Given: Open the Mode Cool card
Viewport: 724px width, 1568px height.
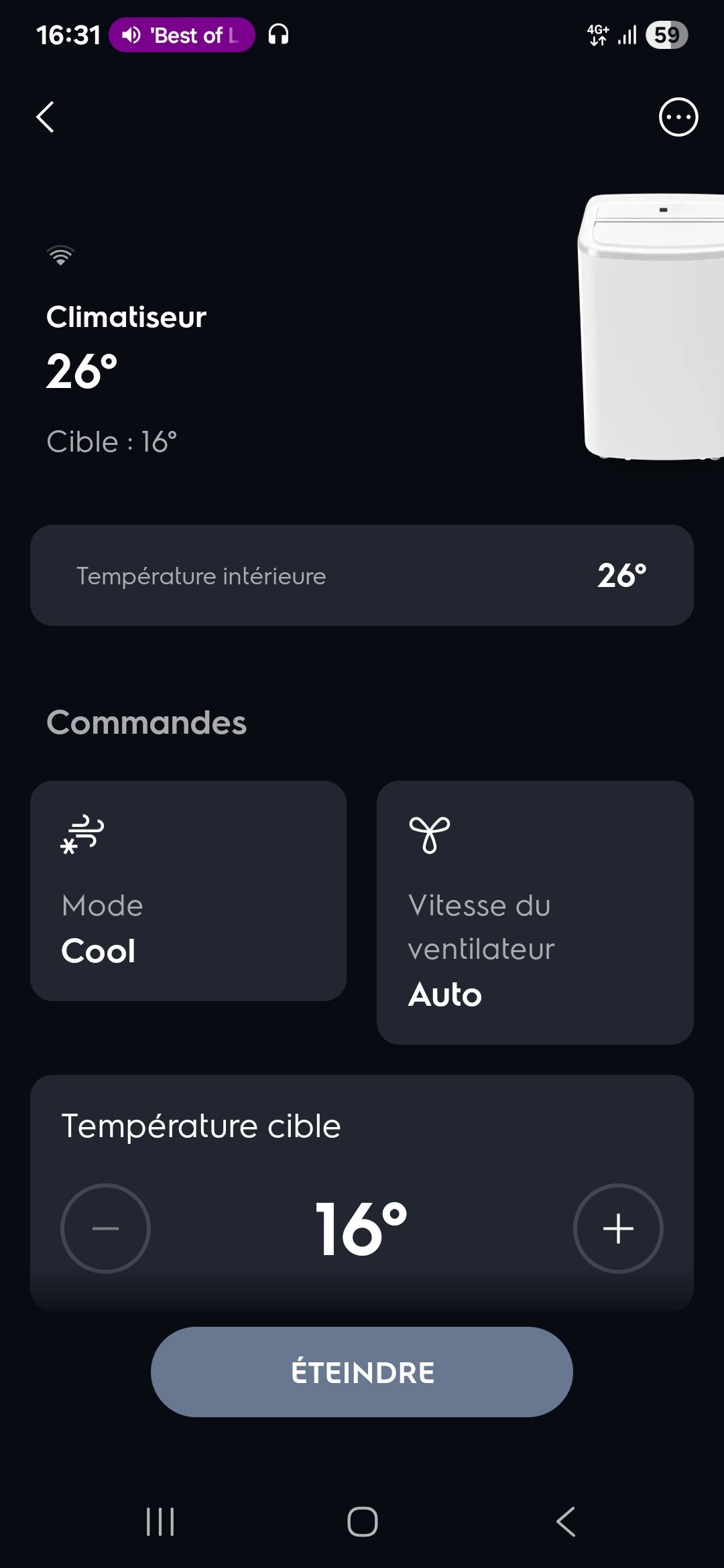Looking at the screenshot, I should [188, 891].
